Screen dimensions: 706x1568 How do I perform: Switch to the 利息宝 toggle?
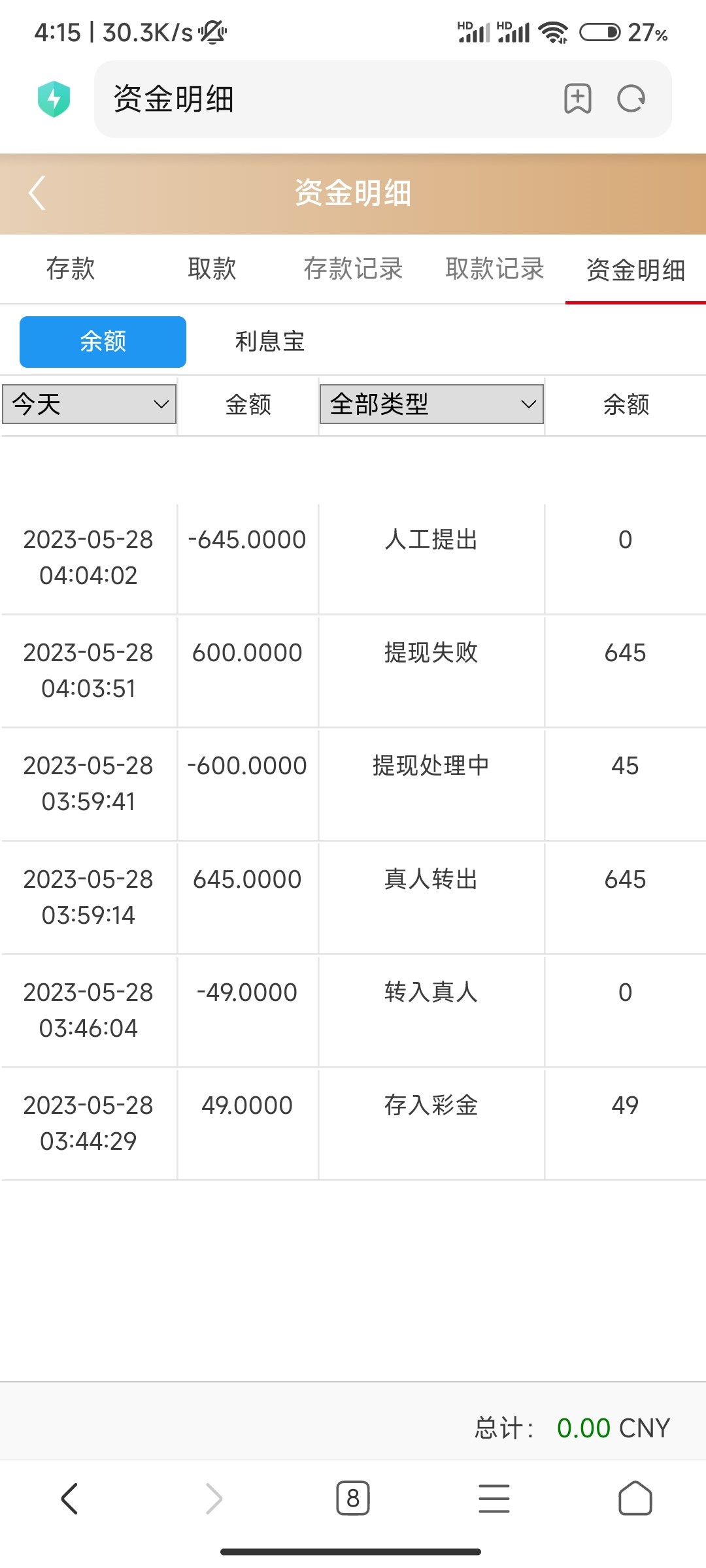271,340
